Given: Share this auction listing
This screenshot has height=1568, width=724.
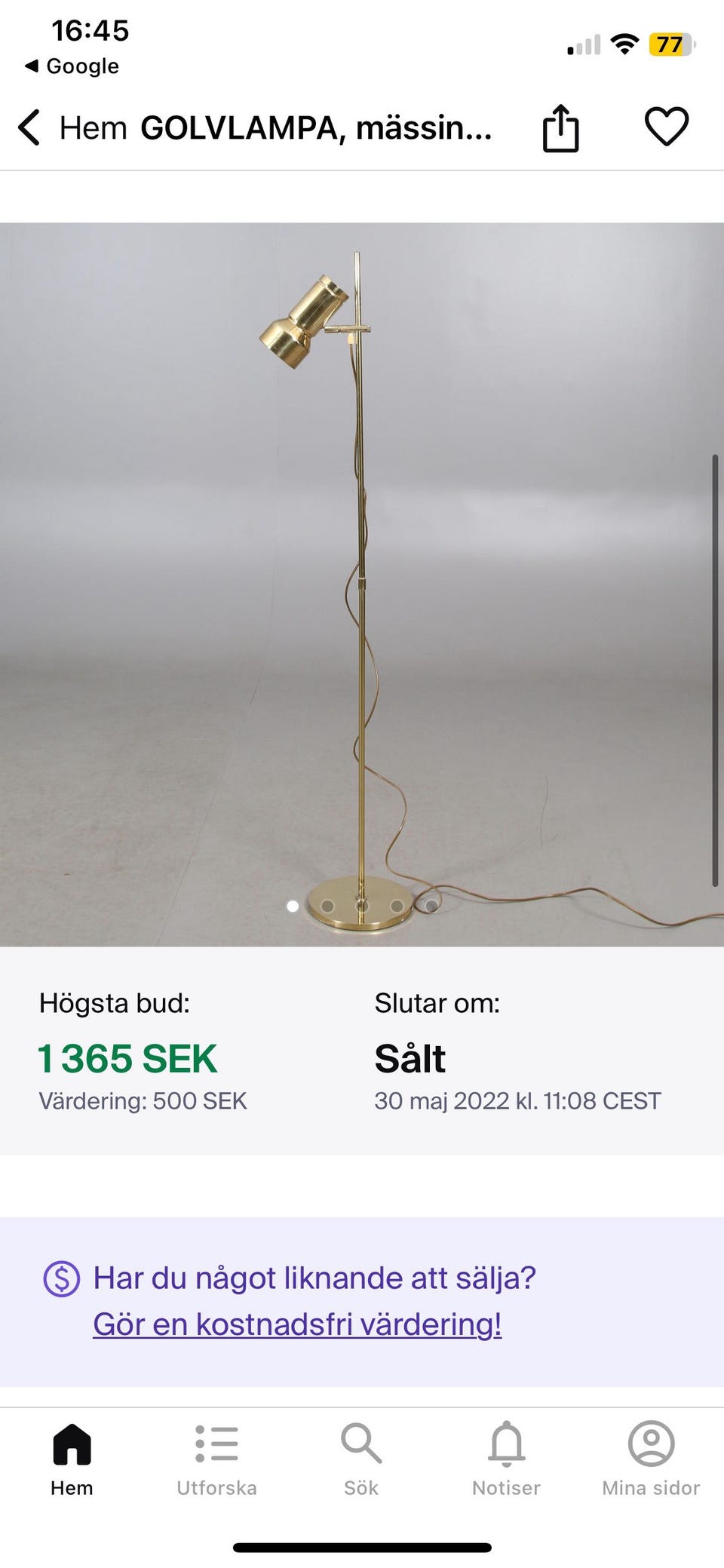Looking at the screenshot, I should pos(560,127).
